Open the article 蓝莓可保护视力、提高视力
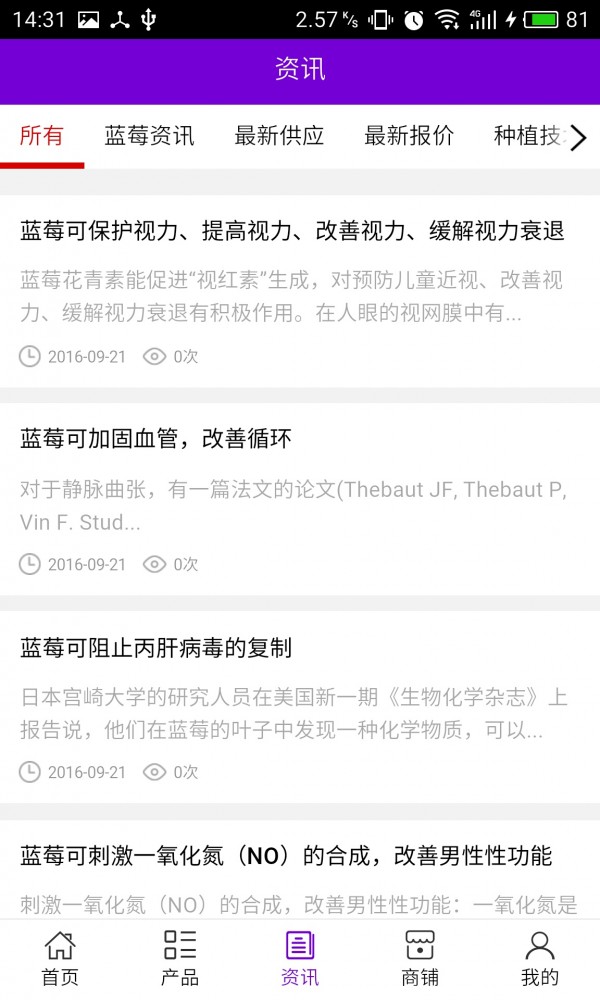Image resolution: width=600 pixels, height=1000 pixels. (292, 232)
